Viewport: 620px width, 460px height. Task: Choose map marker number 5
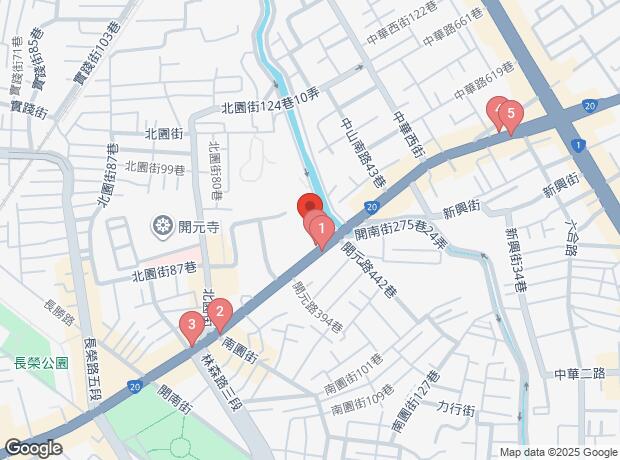pos(511,116)
